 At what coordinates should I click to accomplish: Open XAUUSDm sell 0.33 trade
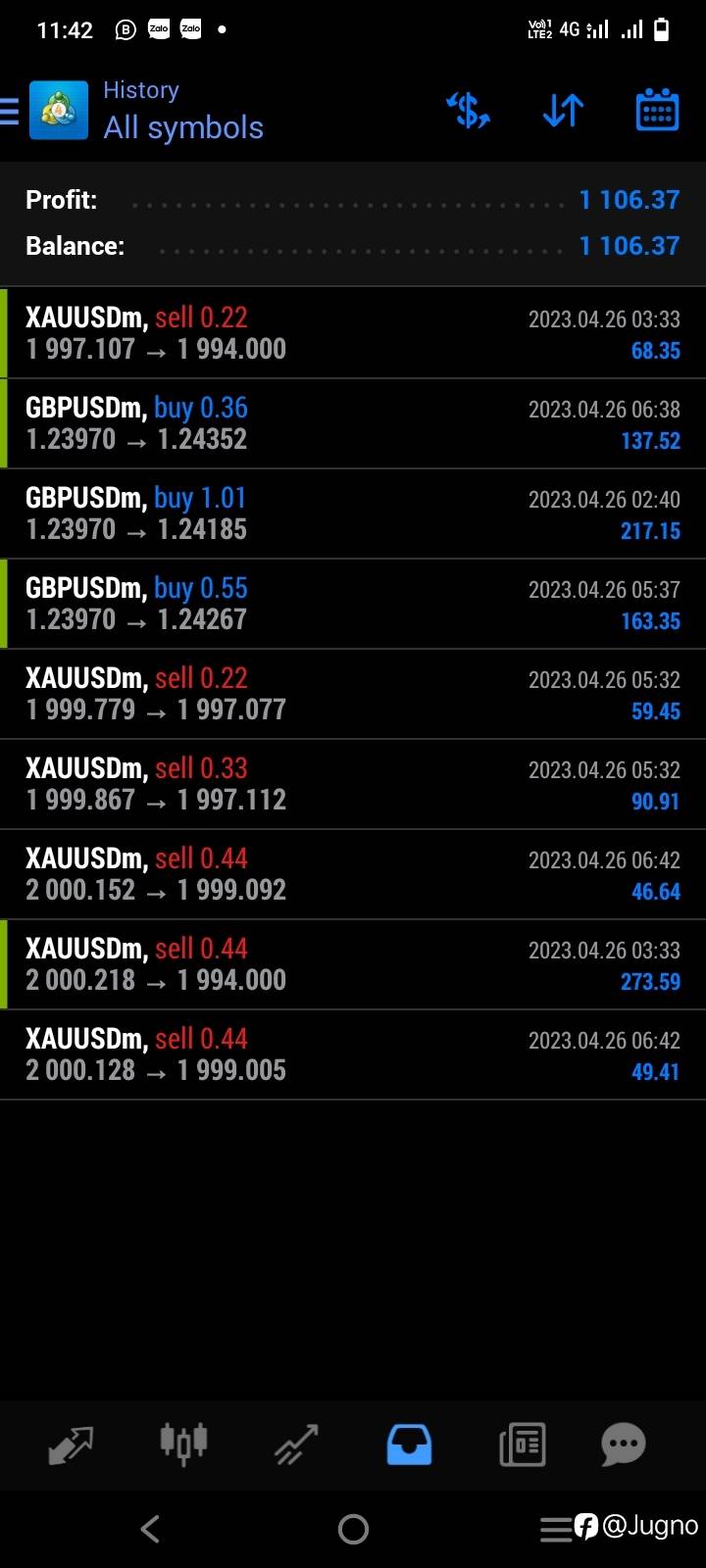coord(353,784)
